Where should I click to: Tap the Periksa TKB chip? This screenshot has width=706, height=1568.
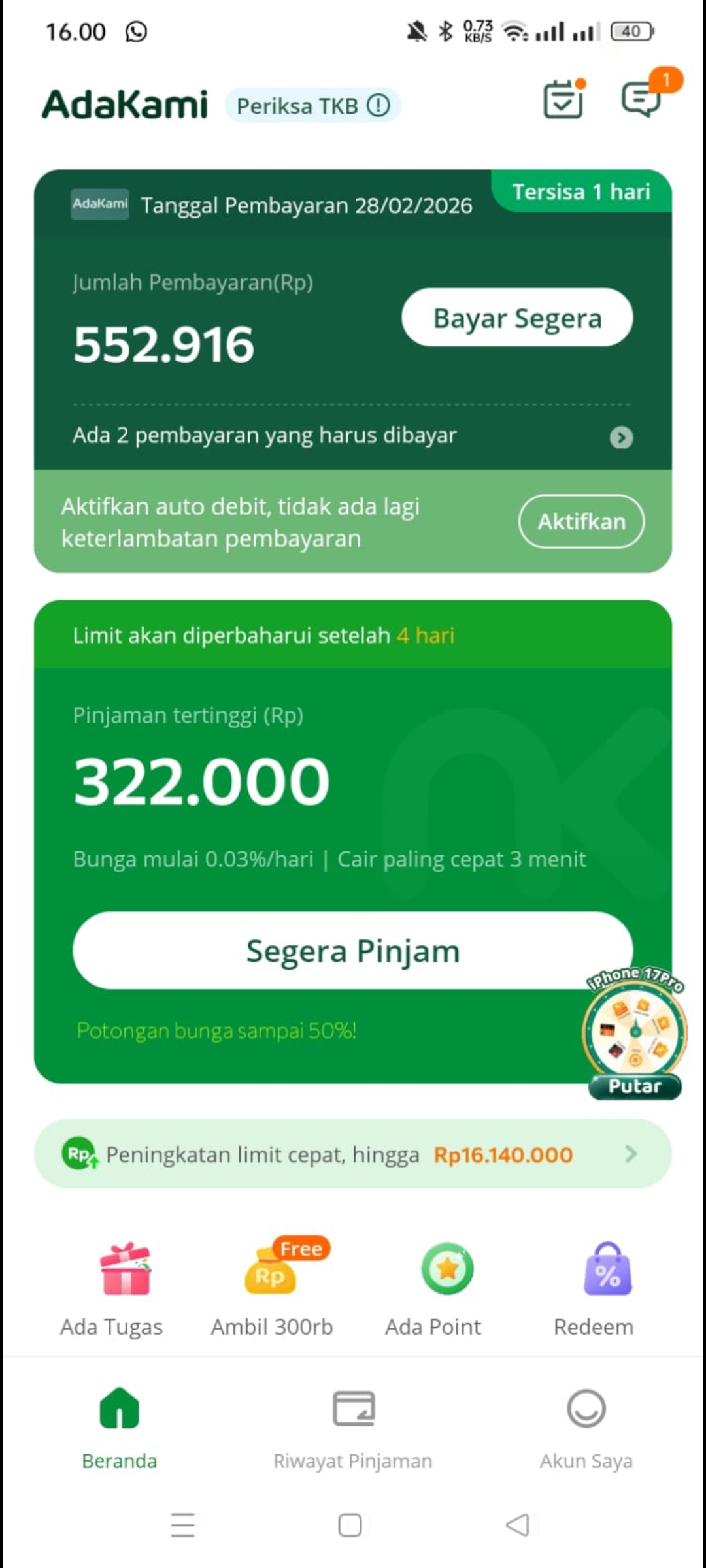312,106
